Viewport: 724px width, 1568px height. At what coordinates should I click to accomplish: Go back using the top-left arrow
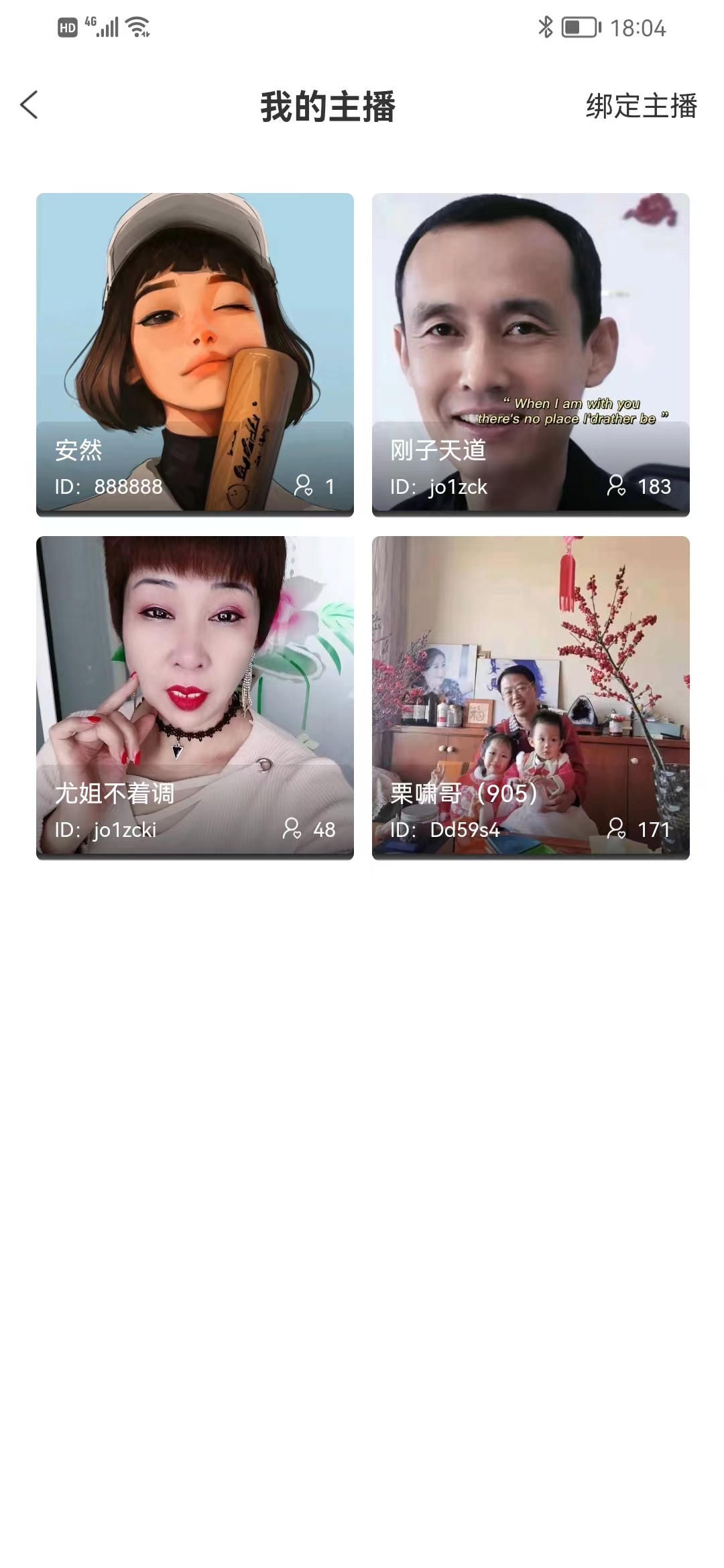[x=29, y=105]
